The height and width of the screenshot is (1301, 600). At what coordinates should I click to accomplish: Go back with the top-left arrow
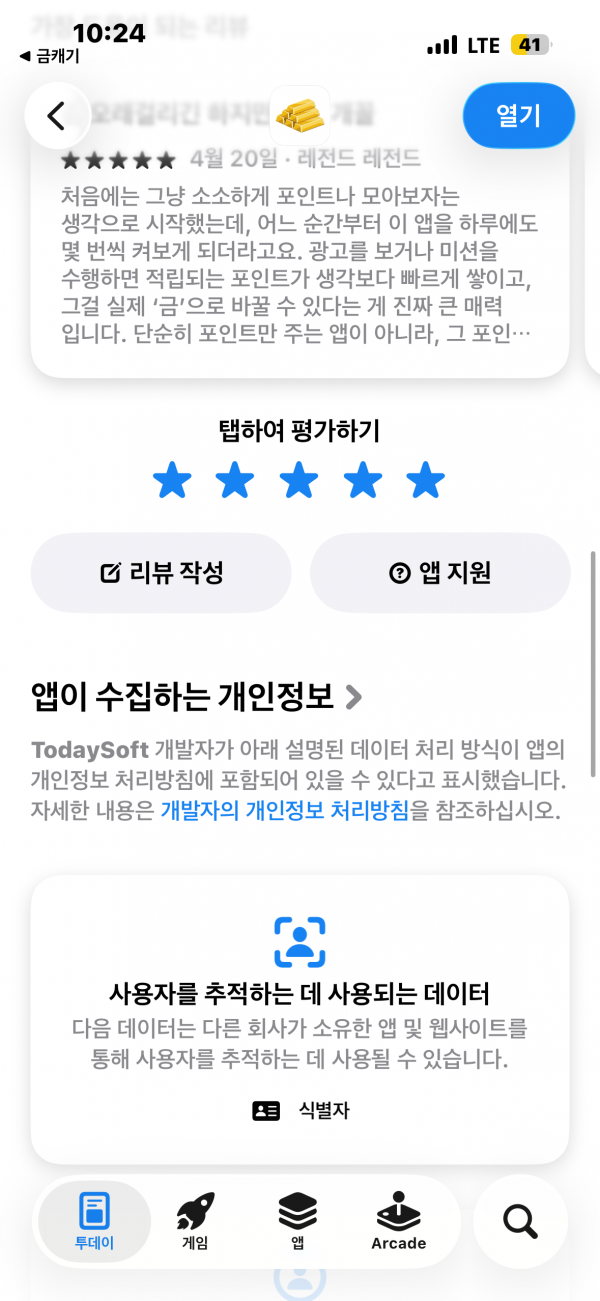57,116
